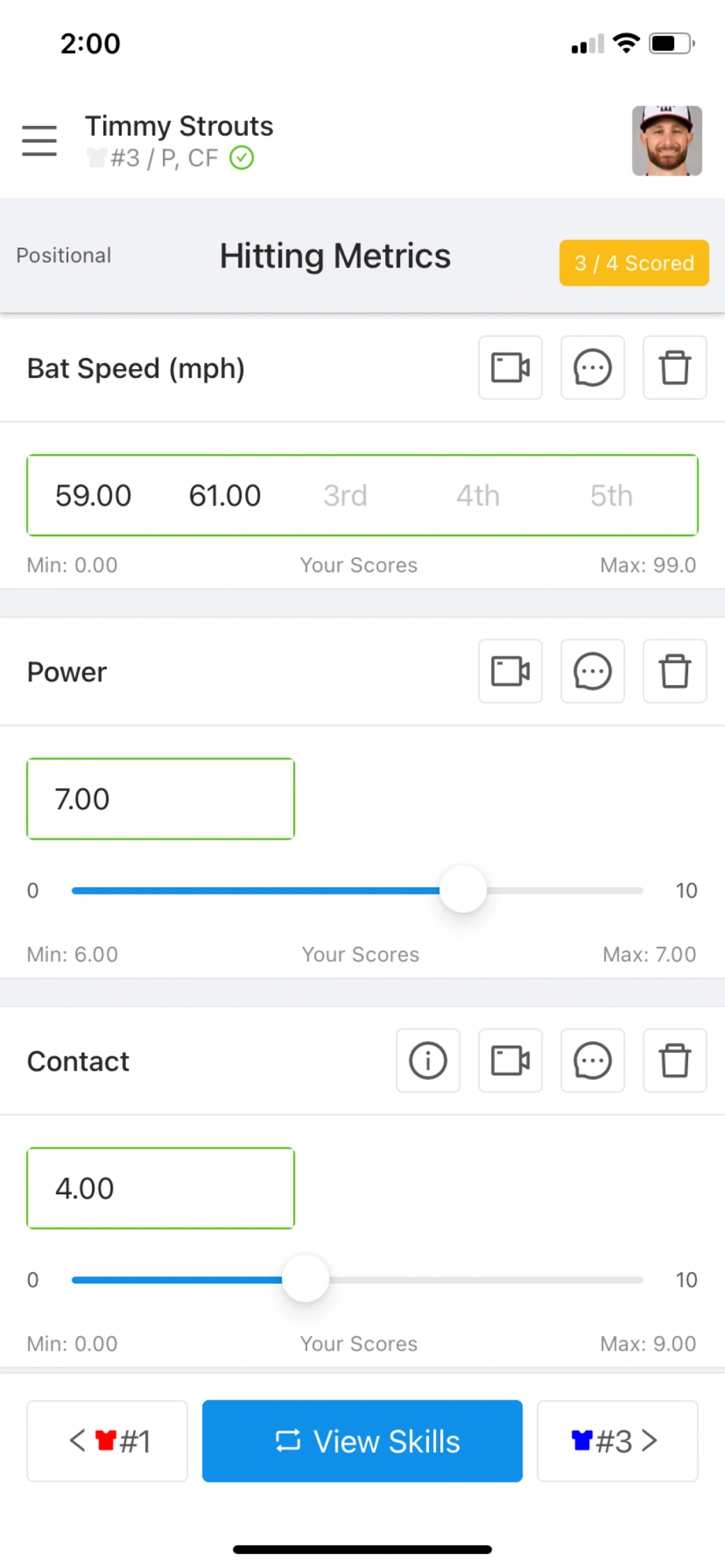Open the hamburger menu
Screen dimensions: 725x1568
click(39, 140)
